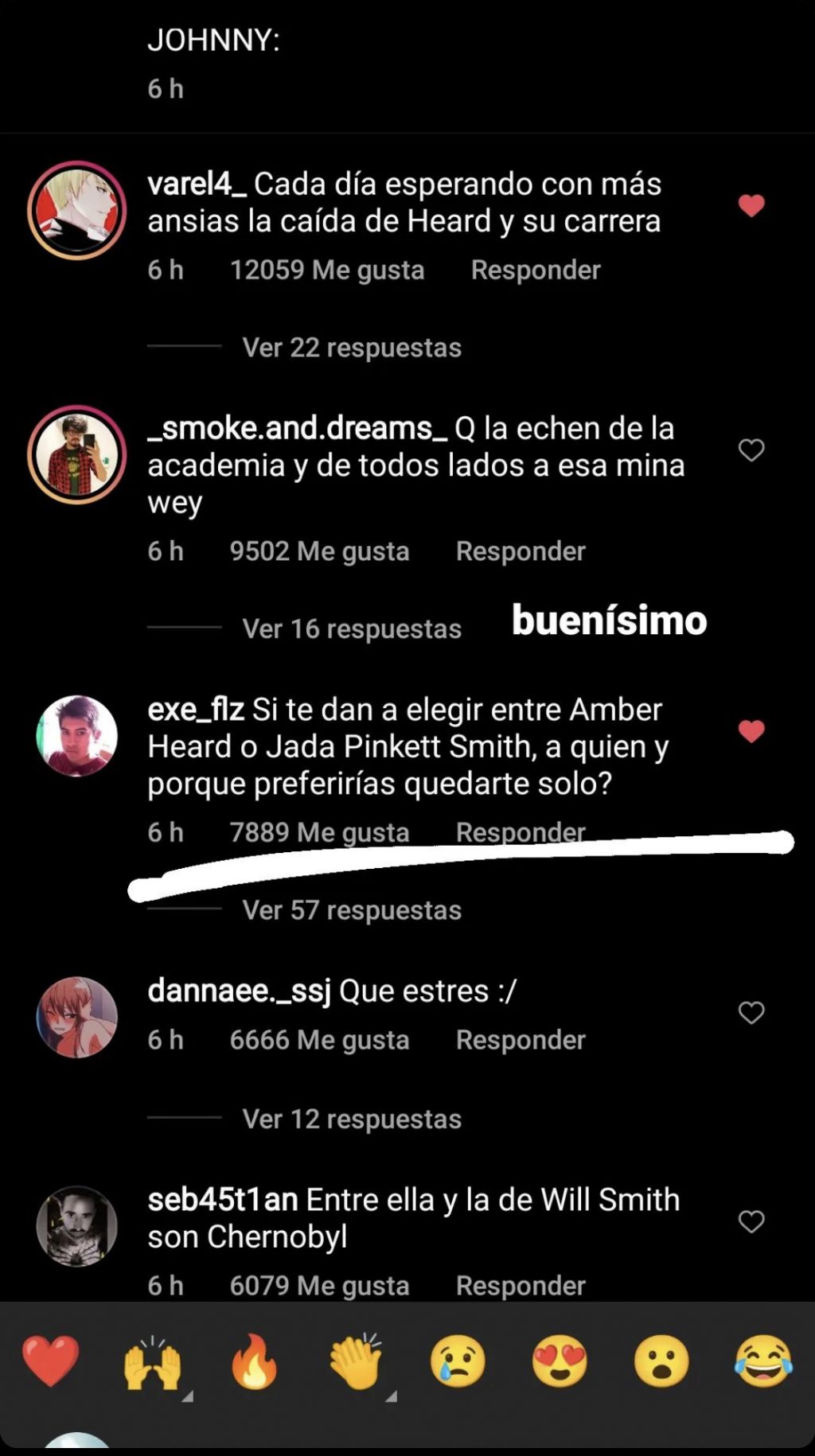Show the 16 replies under _smoke.and.dreams_
Image resolution: width=815 pixels, height=1456 pixels.
tap(351, 629)
